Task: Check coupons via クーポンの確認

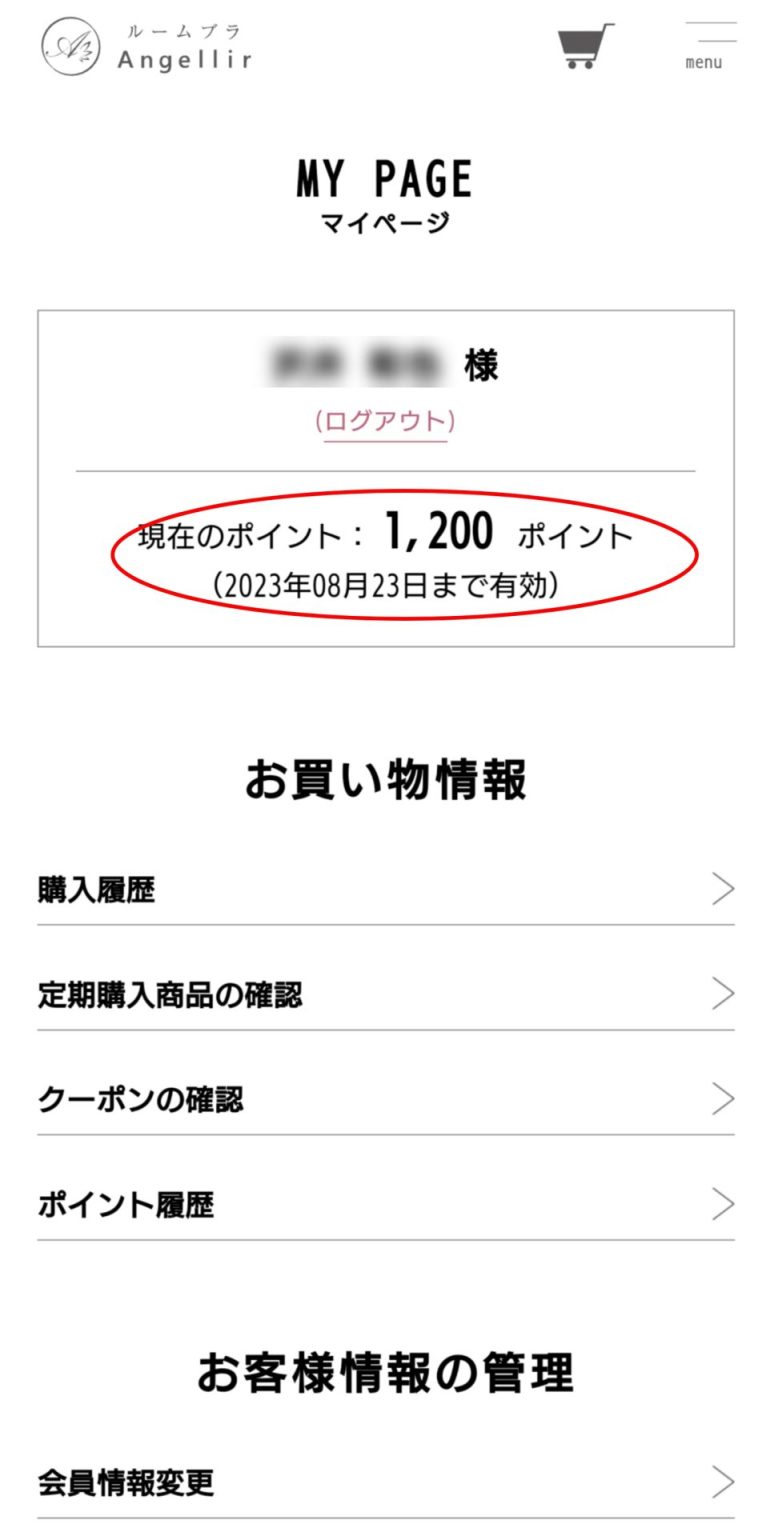Action: pyautogui.click(x=386, y=1099)
